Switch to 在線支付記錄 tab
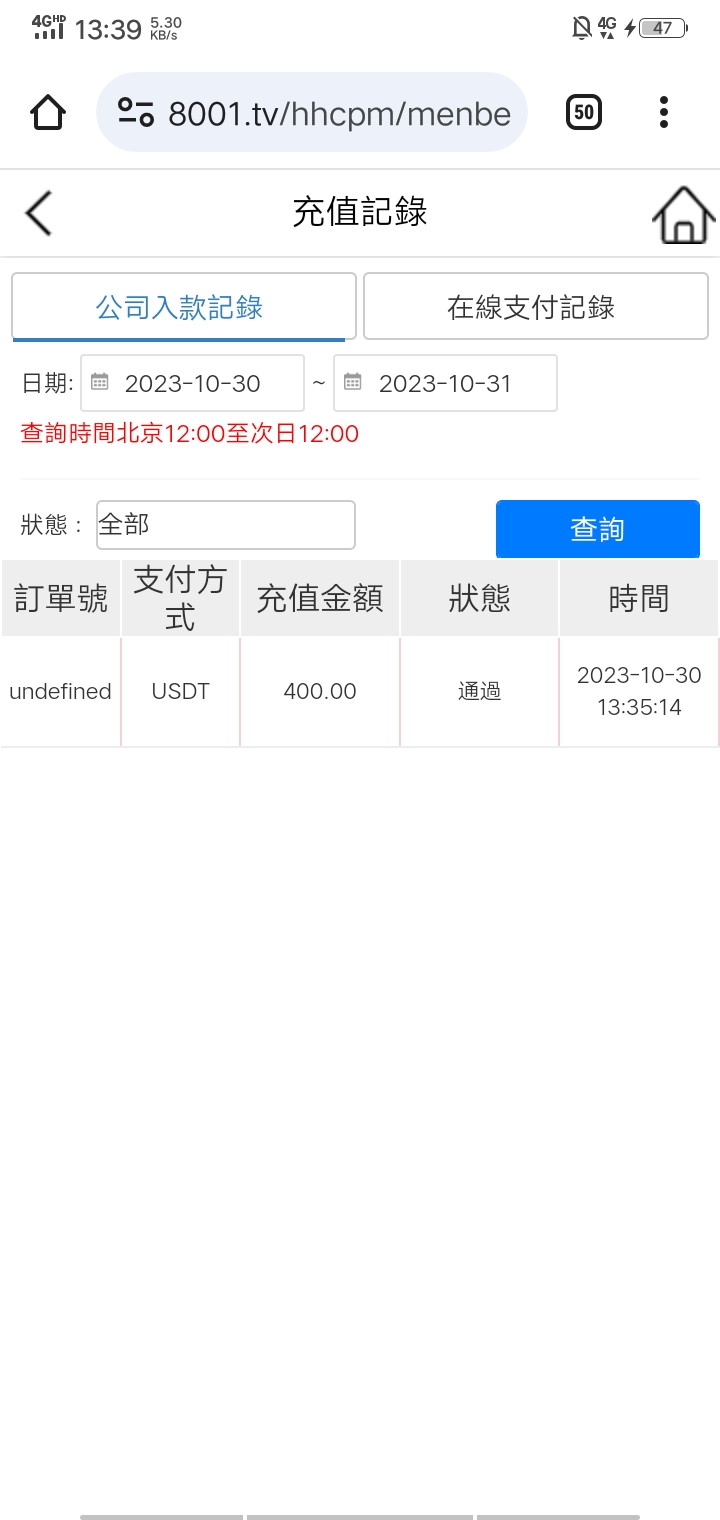720x1520 pixels. [x=535, y=307]
